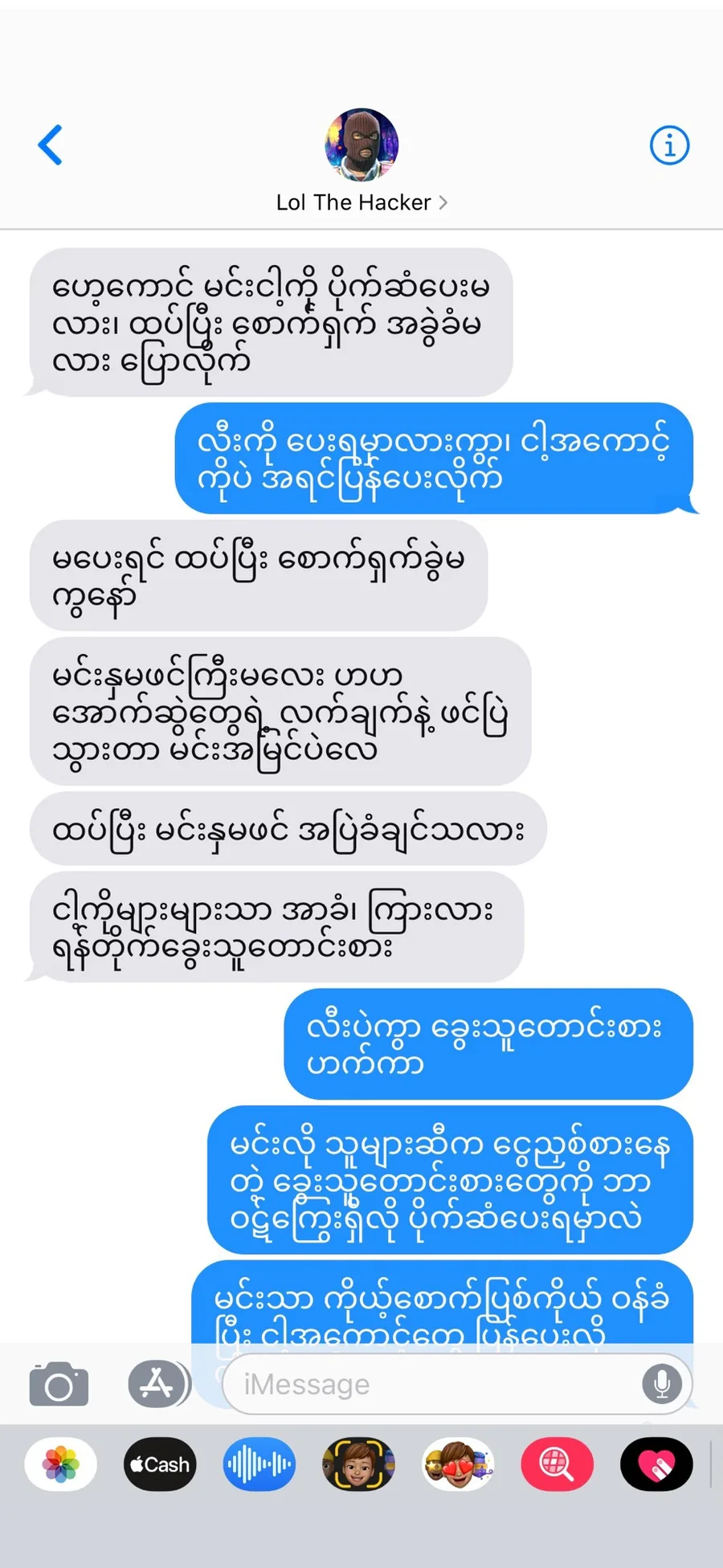Open the Photos app in the drawer
This screenshot has height=1568, width=723.
(x=61, y=1464)
